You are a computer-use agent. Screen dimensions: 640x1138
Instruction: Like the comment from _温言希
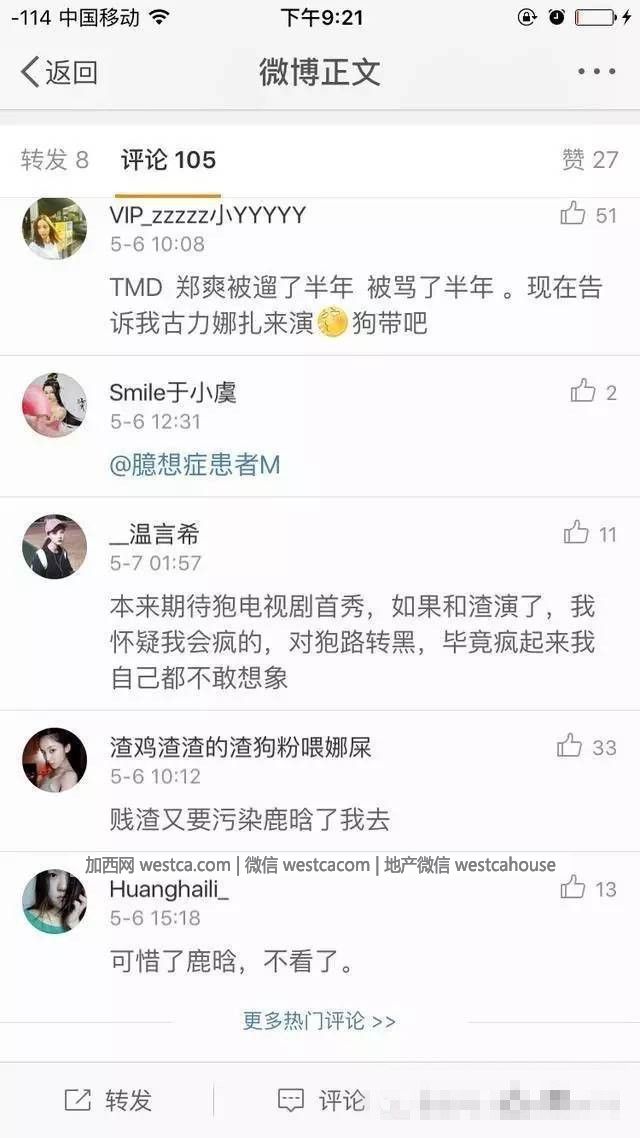(576, 534)
